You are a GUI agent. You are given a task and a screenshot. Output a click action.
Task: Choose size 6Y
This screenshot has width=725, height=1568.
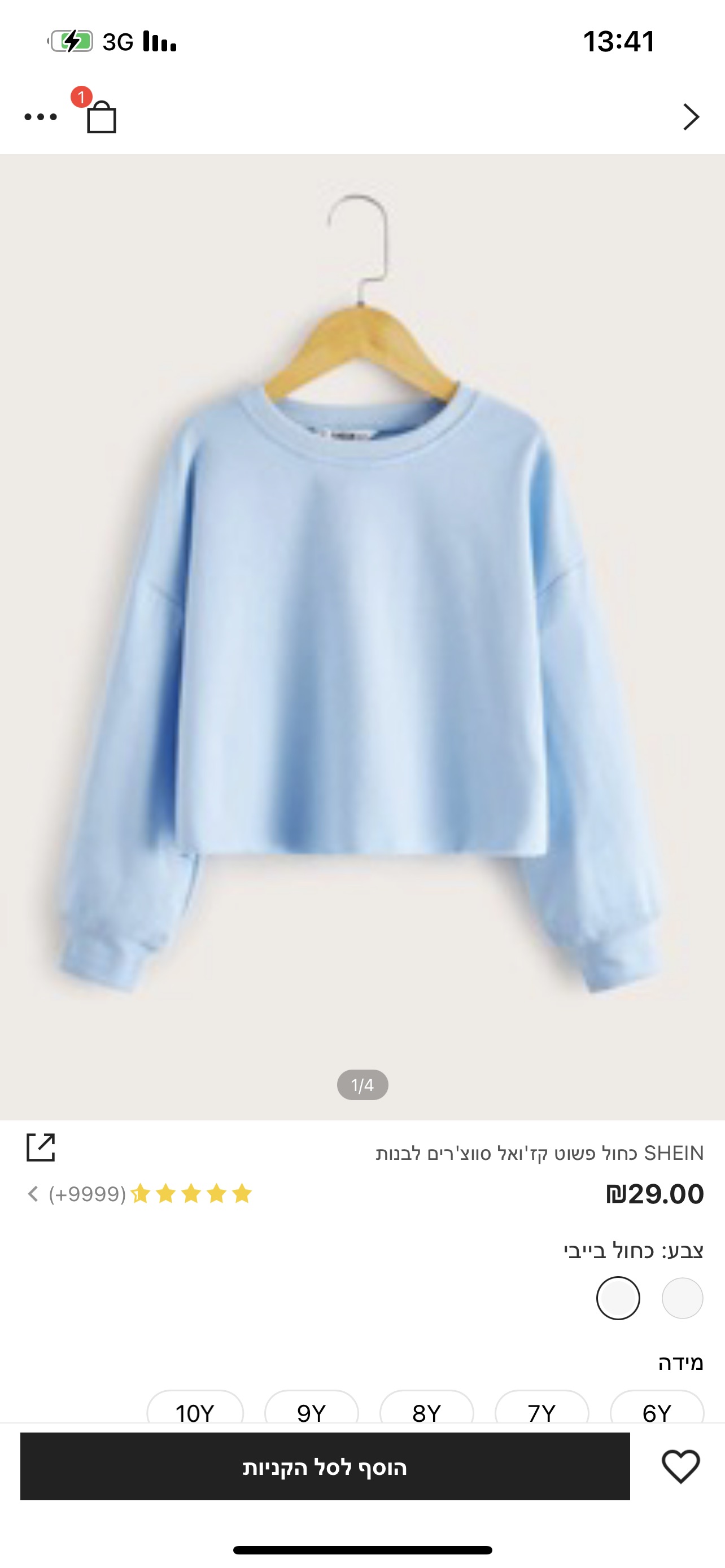[657, 1411]
